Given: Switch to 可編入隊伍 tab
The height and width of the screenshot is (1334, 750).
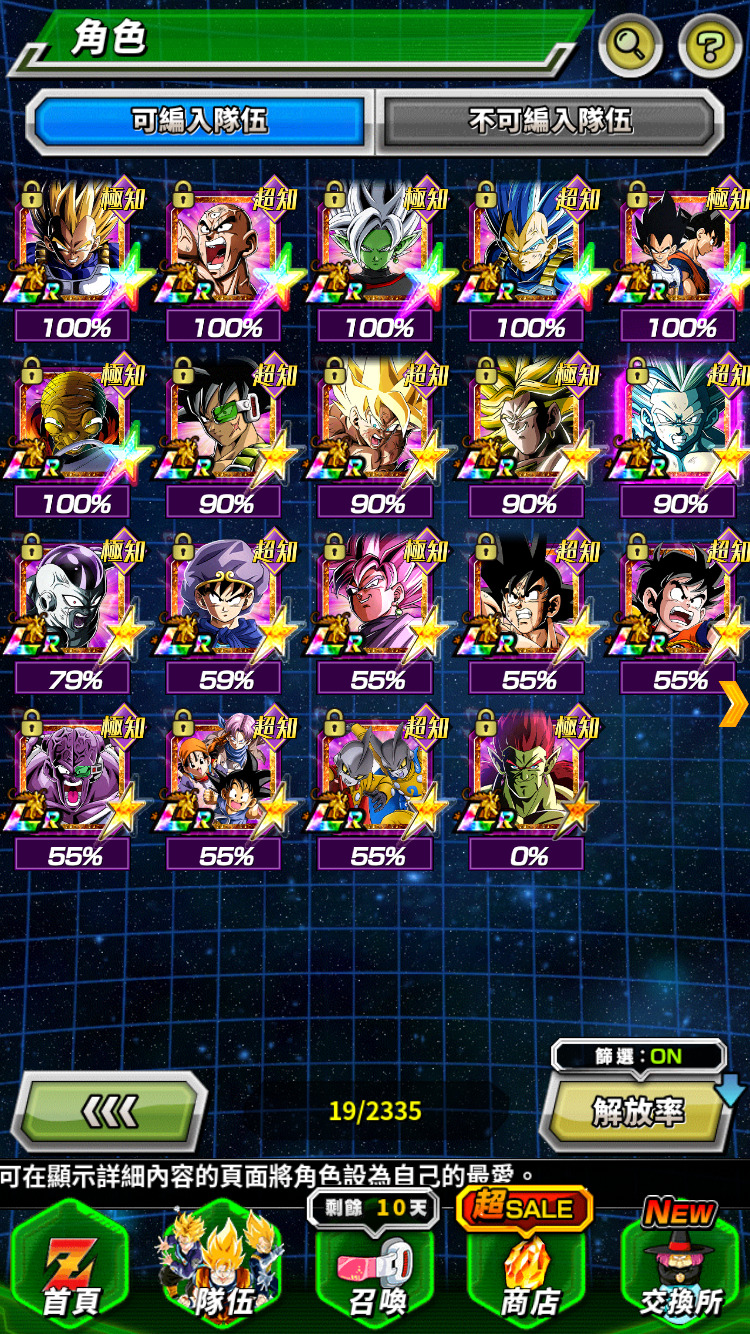Looking at the screenshot, I should tap(200, 122).
